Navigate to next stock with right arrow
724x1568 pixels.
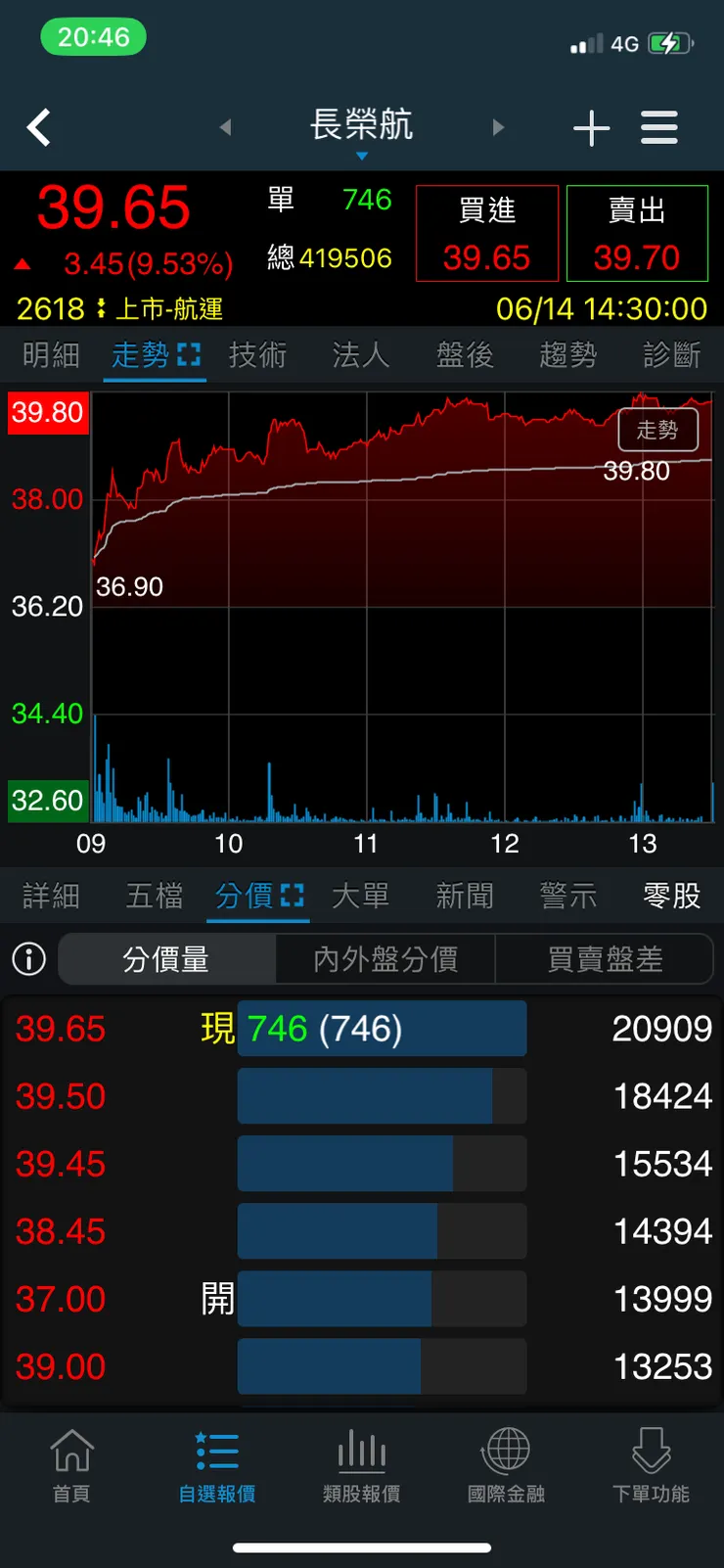[499, 127]
